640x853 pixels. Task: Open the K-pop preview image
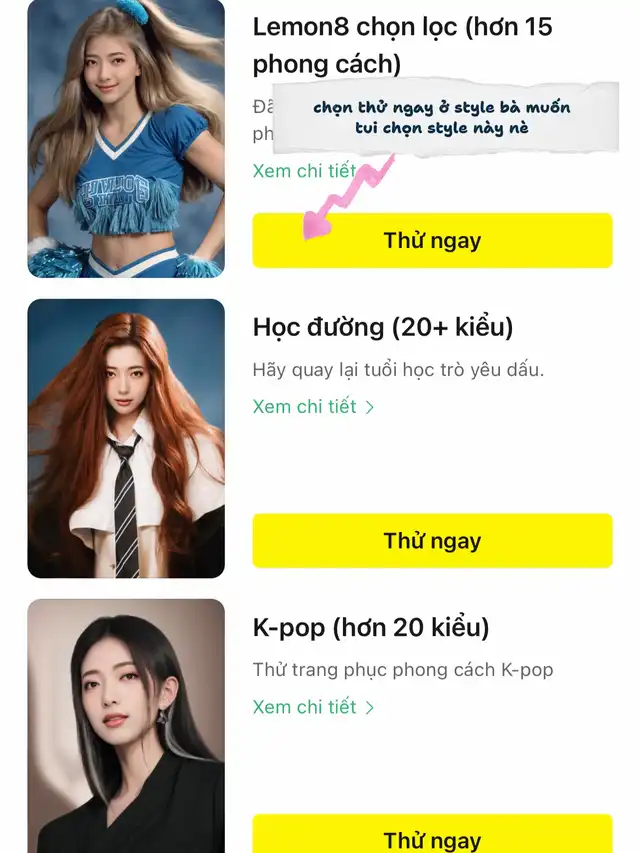point(126,726)
